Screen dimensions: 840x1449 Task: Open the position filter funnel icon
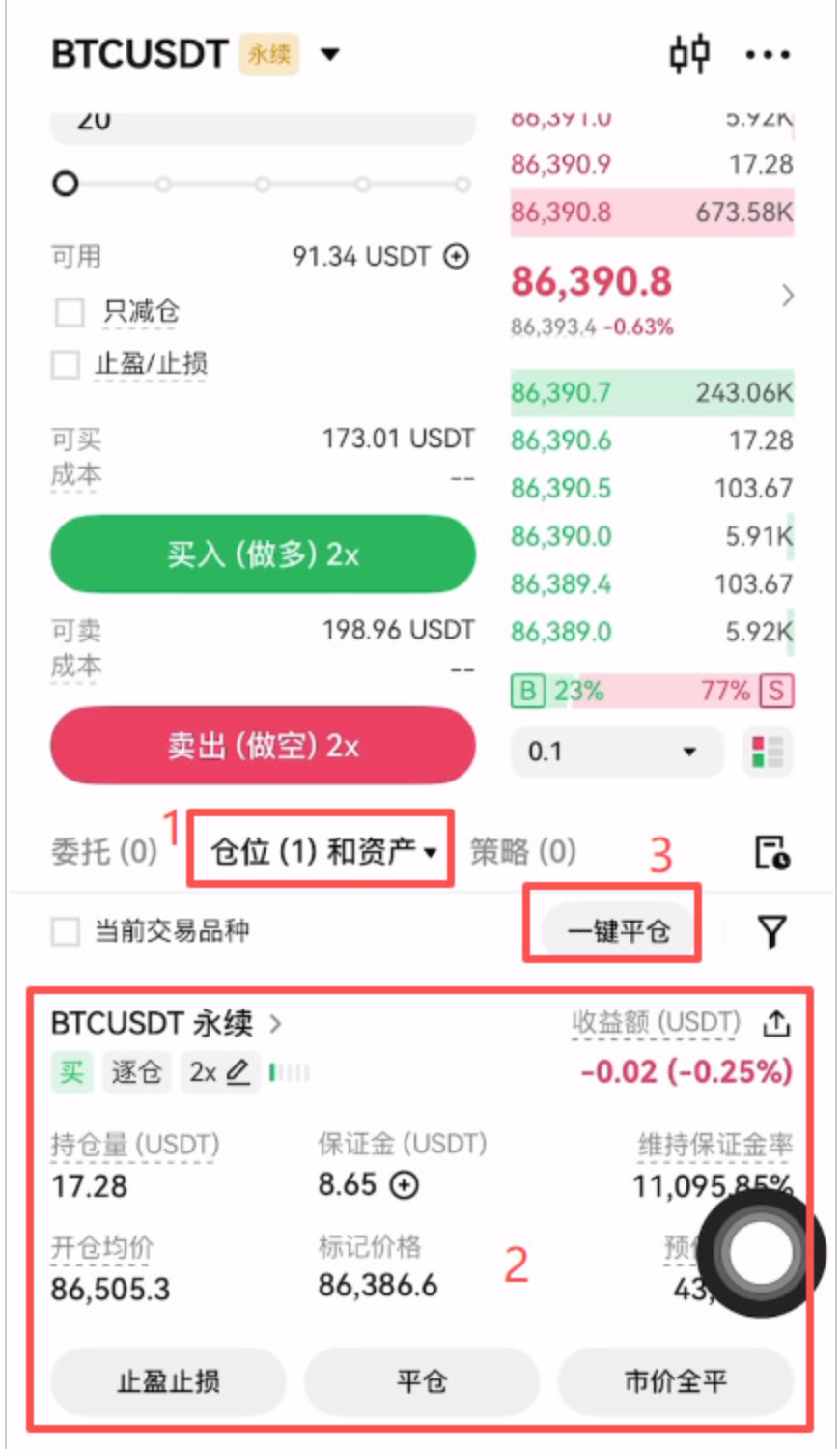771,931
